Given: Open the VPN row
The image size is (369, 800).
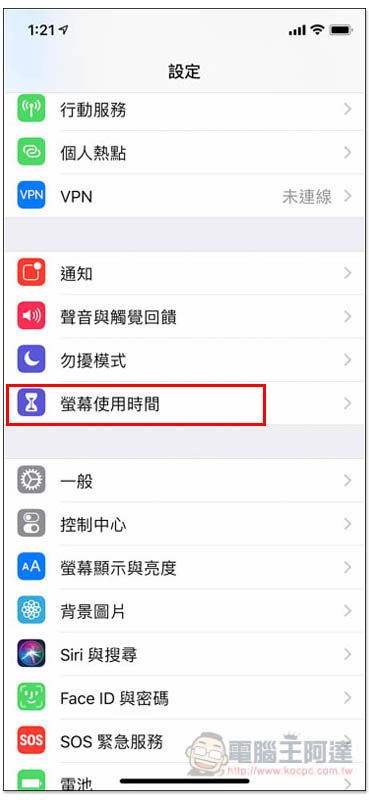Looking at the screenshot, I should pyautogui.click(x=184, y=196).
